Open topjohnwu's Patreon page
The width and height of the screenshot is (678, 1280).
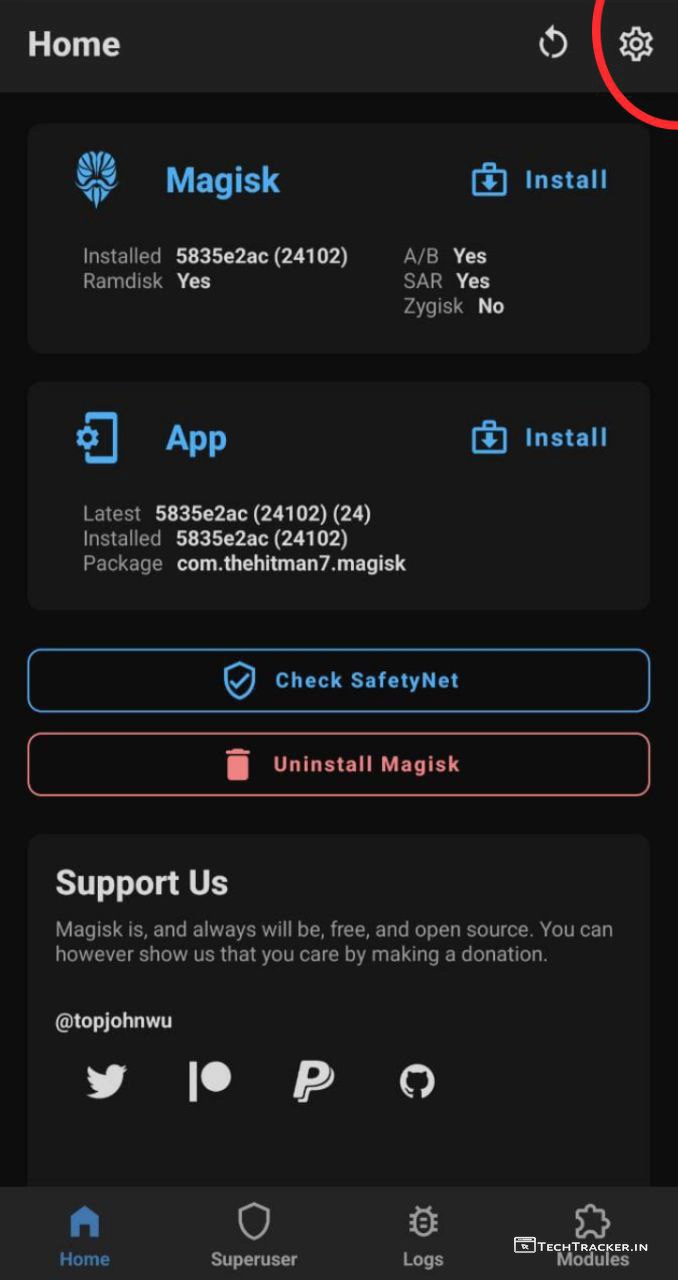210,1081
